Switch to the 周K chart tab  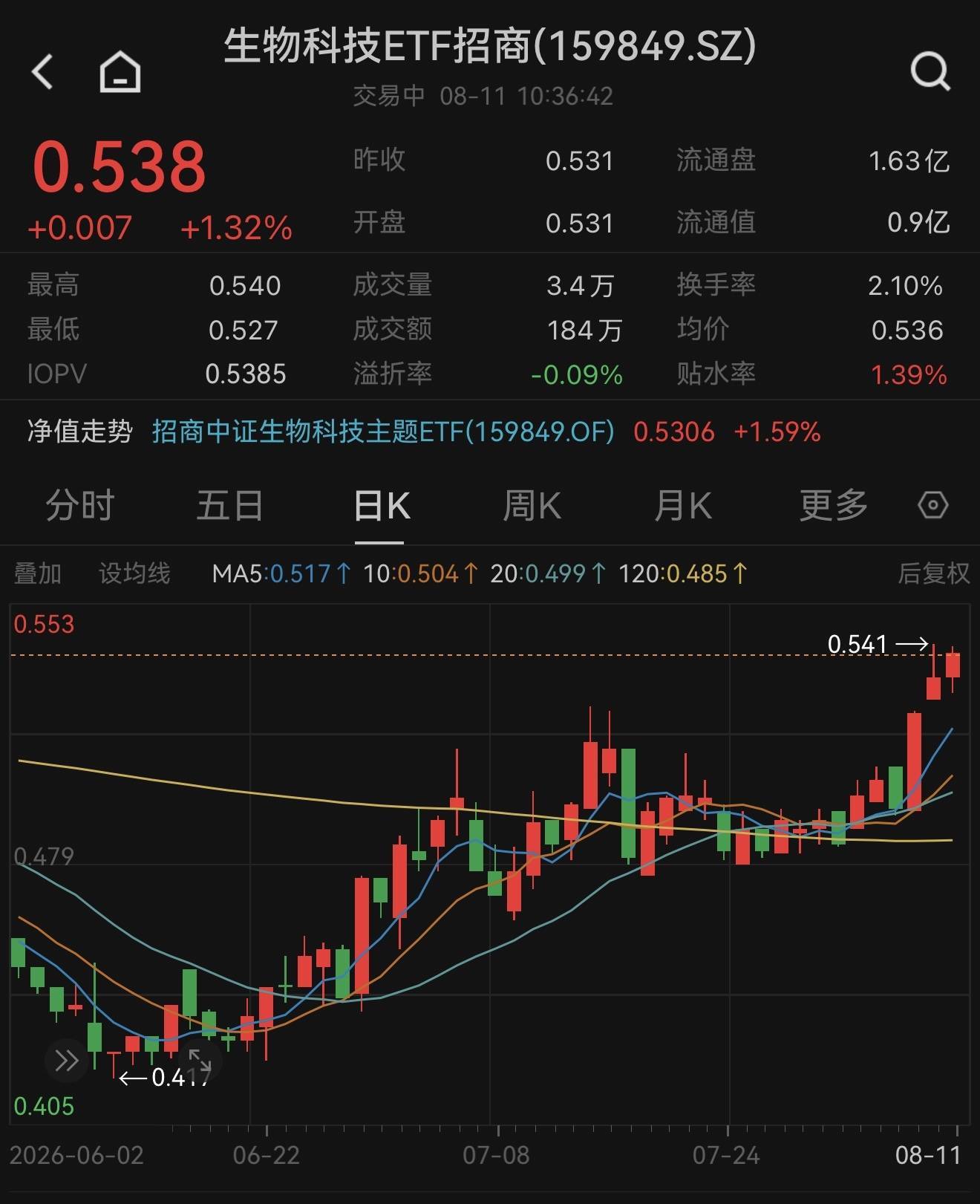coord(532,506)
